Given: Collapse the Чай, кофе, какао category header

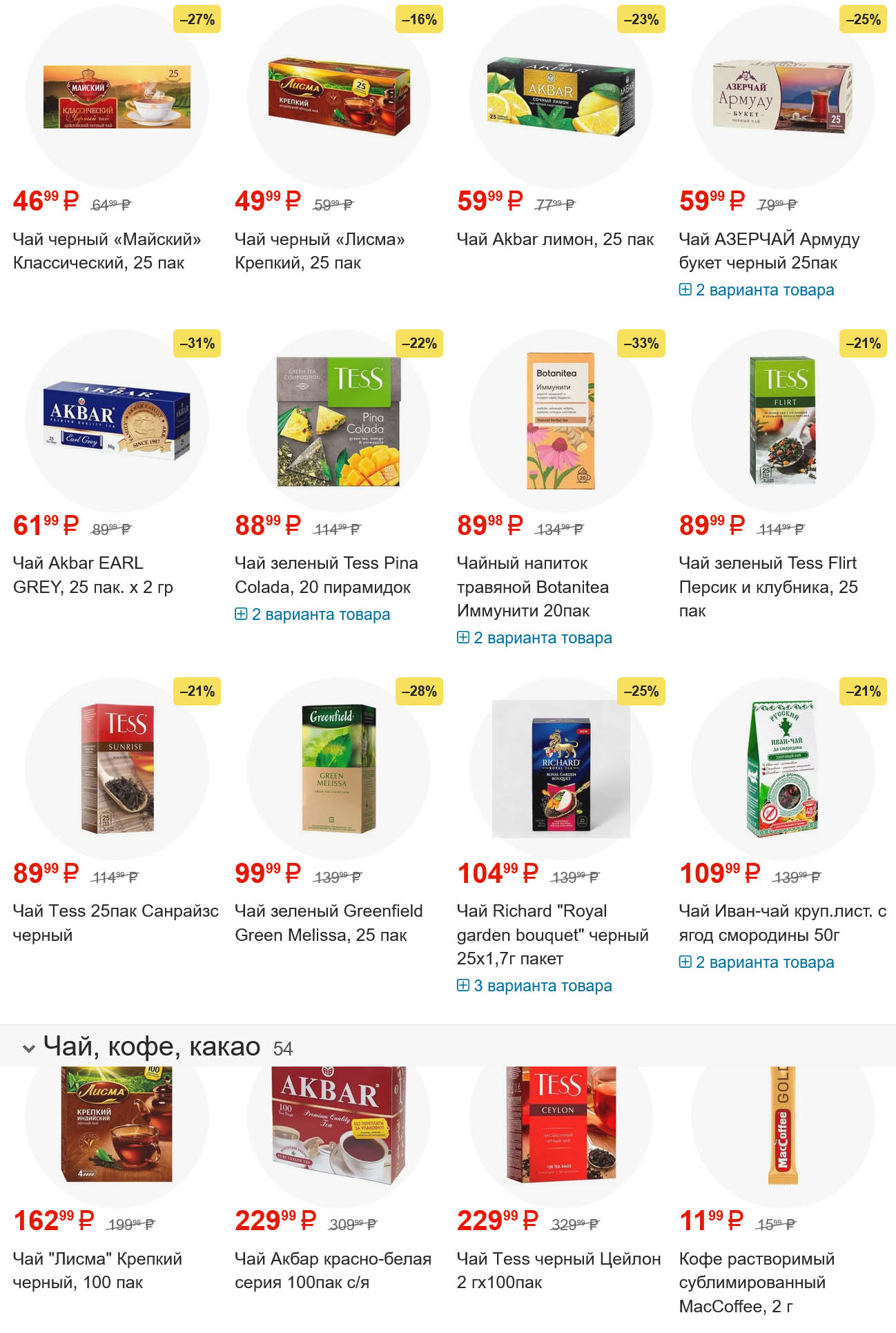Looking at the screenshot, I should [x=29, y=1048].
